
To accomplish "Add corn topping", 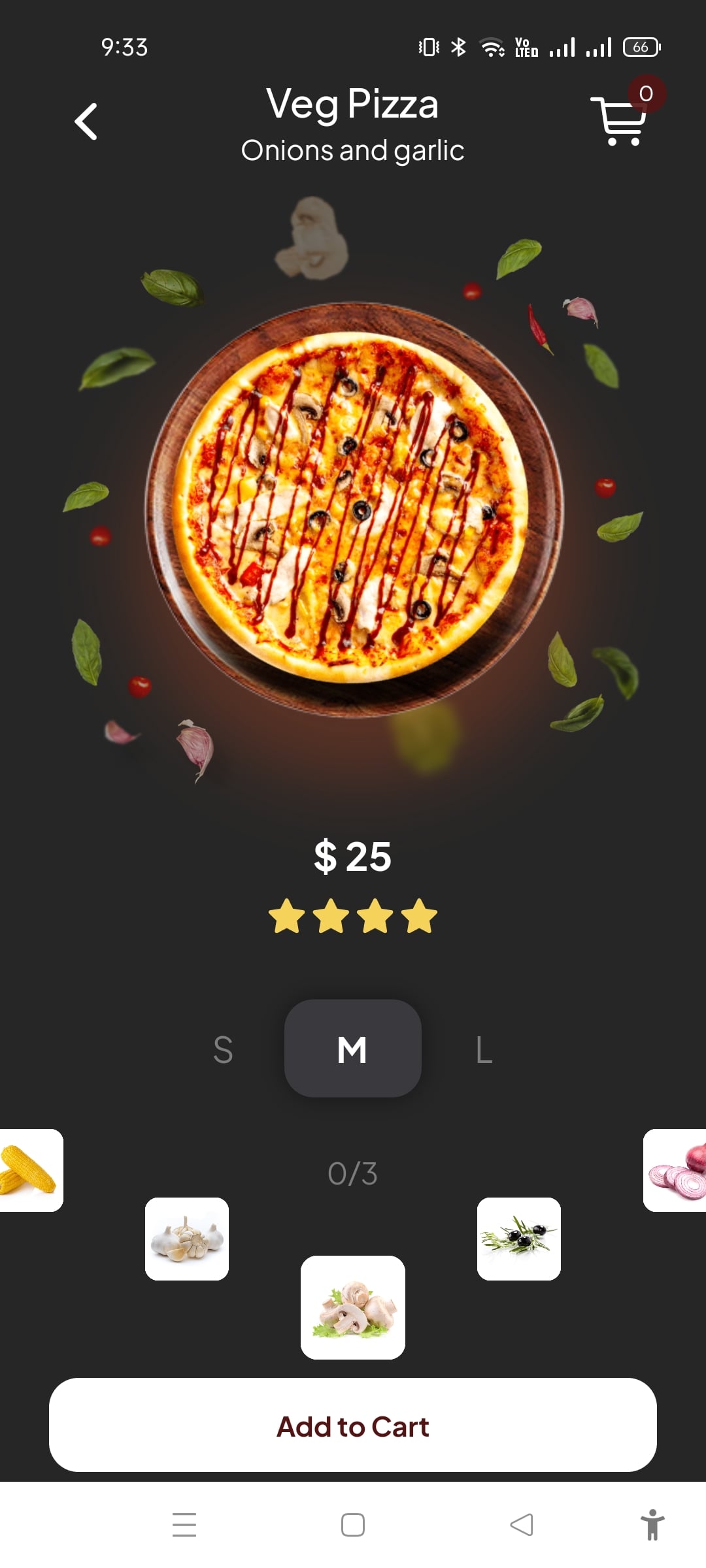I will (x=30, y=1169).
